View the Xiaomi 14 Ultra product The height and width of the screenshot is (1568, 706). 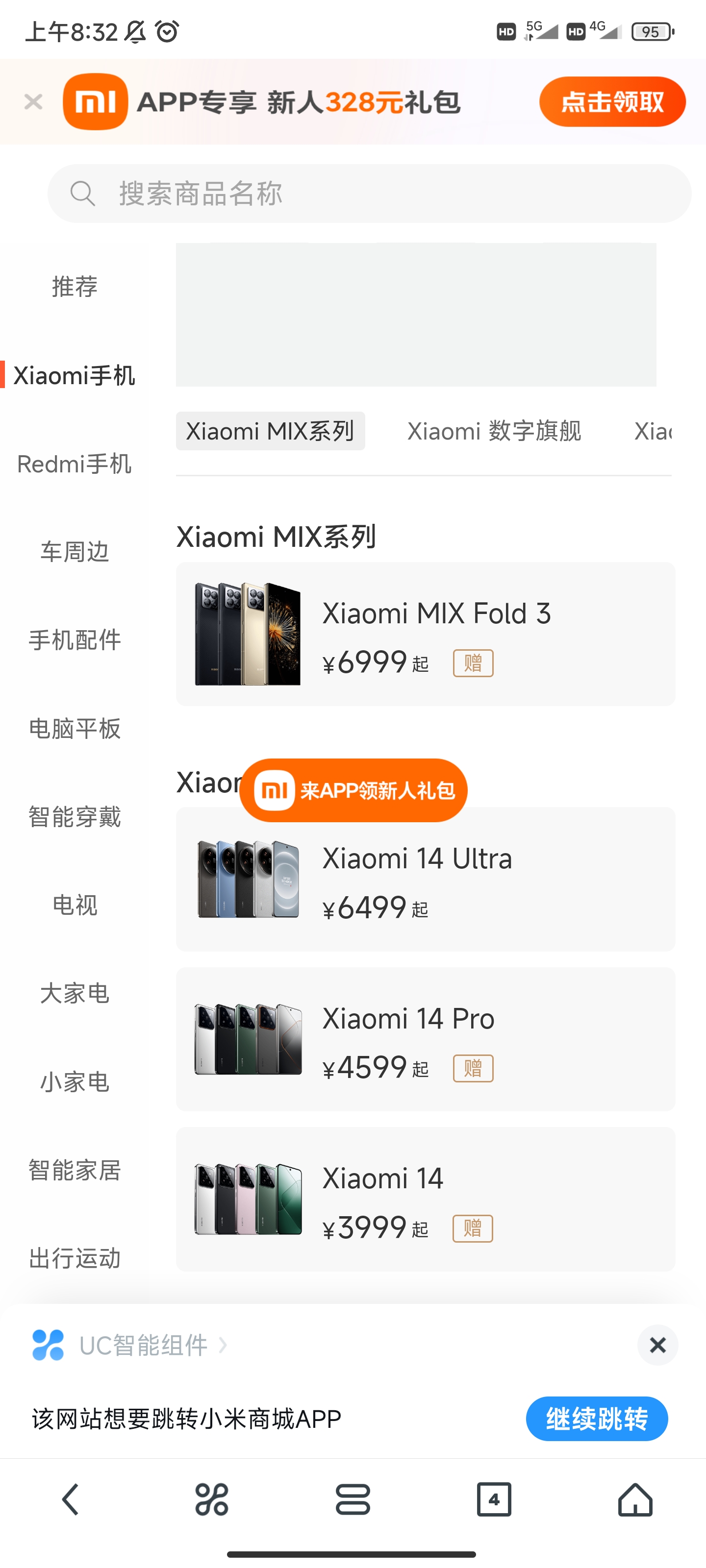[x=425, y=880]
